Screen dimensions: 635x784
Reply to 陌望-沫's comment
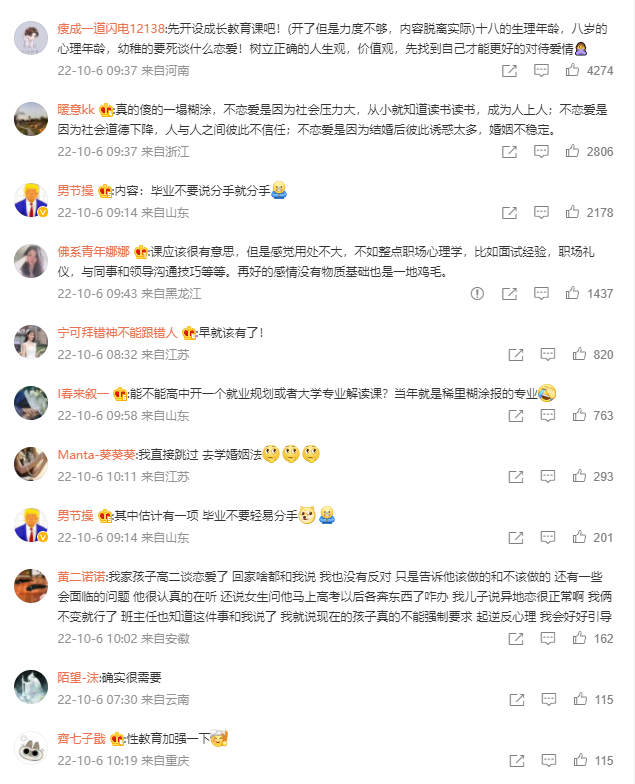[x=548, y=700]
